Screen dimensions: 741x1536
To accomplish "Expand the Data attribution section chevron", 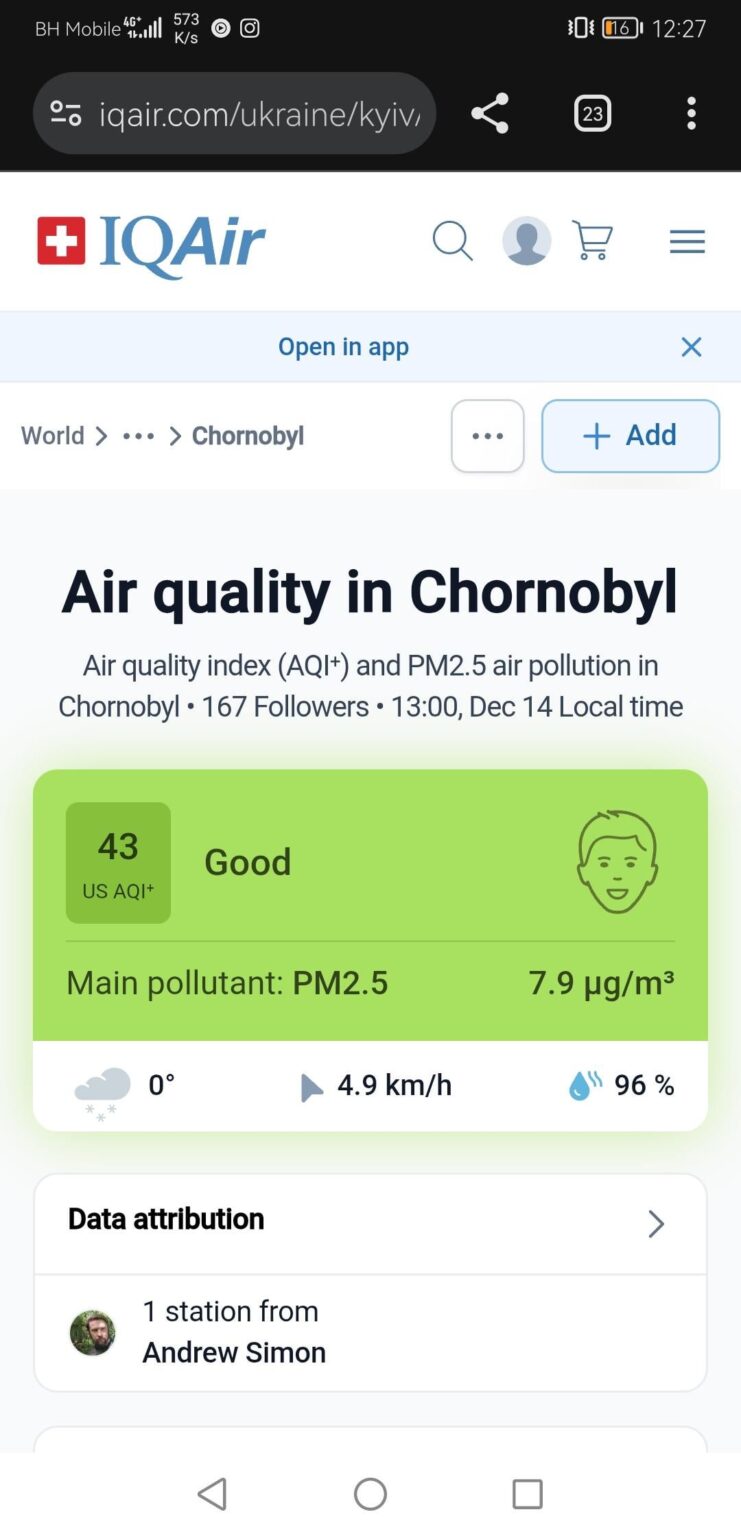I will (x=655, y=1223).
